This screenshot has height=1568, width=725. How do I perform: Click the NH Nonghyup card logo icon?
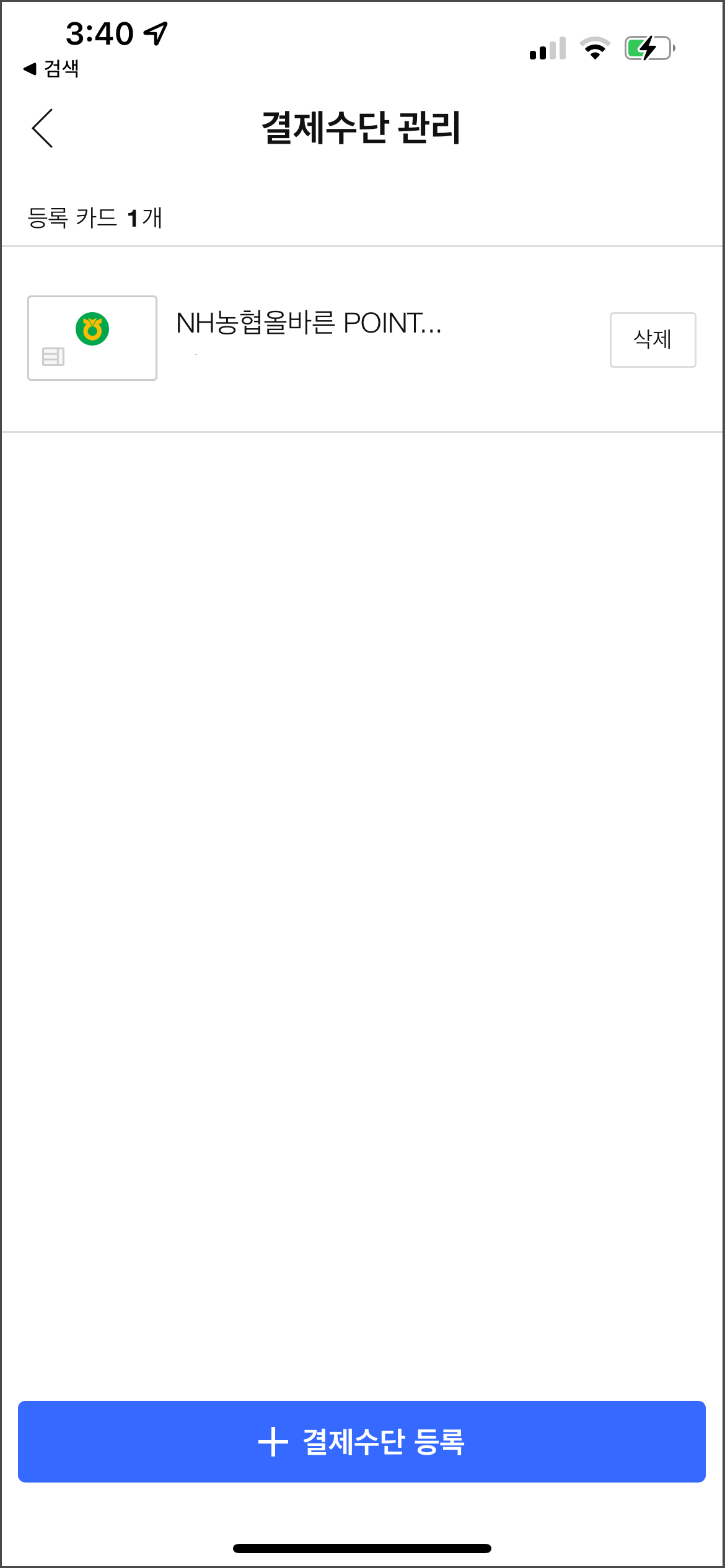click(x=92, y=328)
